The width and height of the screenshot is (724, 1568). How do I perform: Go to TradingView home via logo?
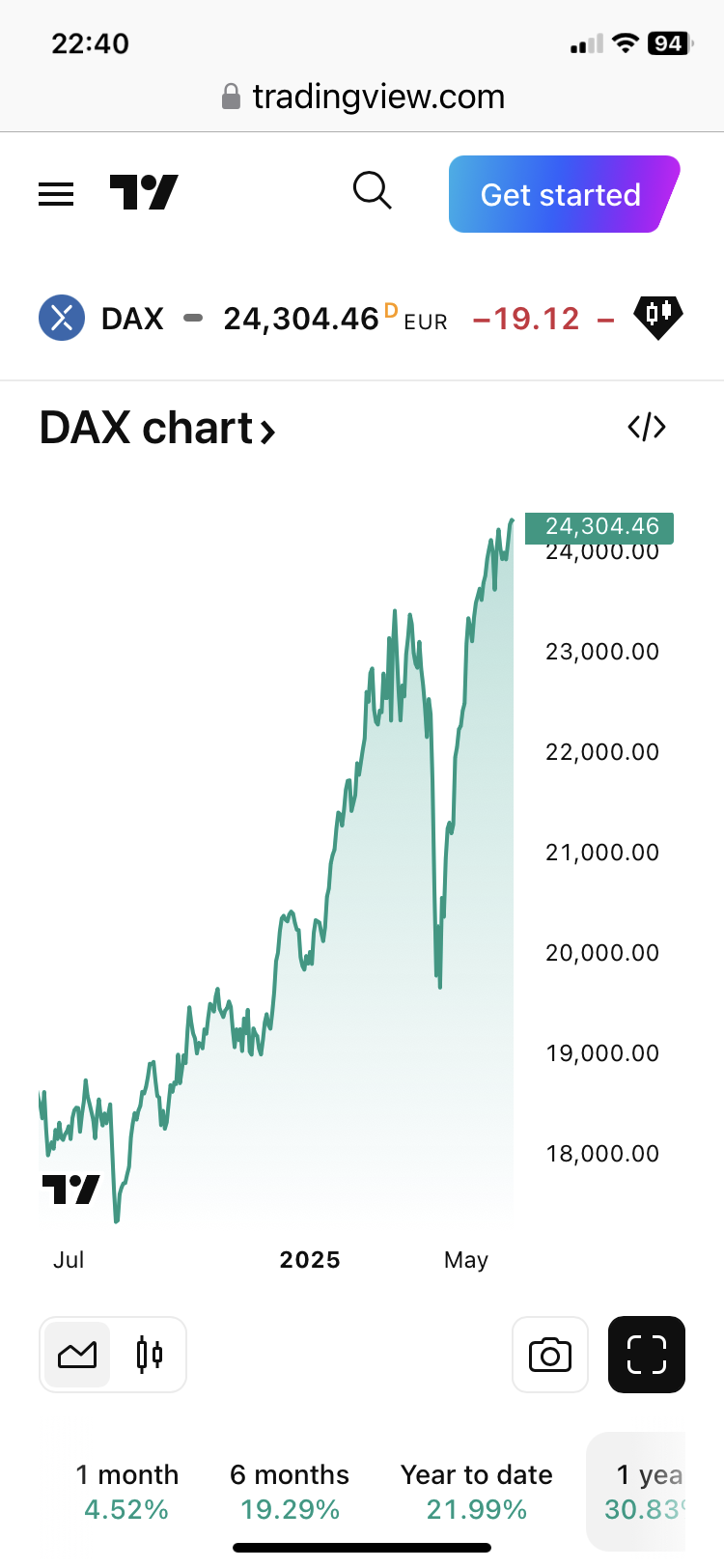(x=144, y=193)
